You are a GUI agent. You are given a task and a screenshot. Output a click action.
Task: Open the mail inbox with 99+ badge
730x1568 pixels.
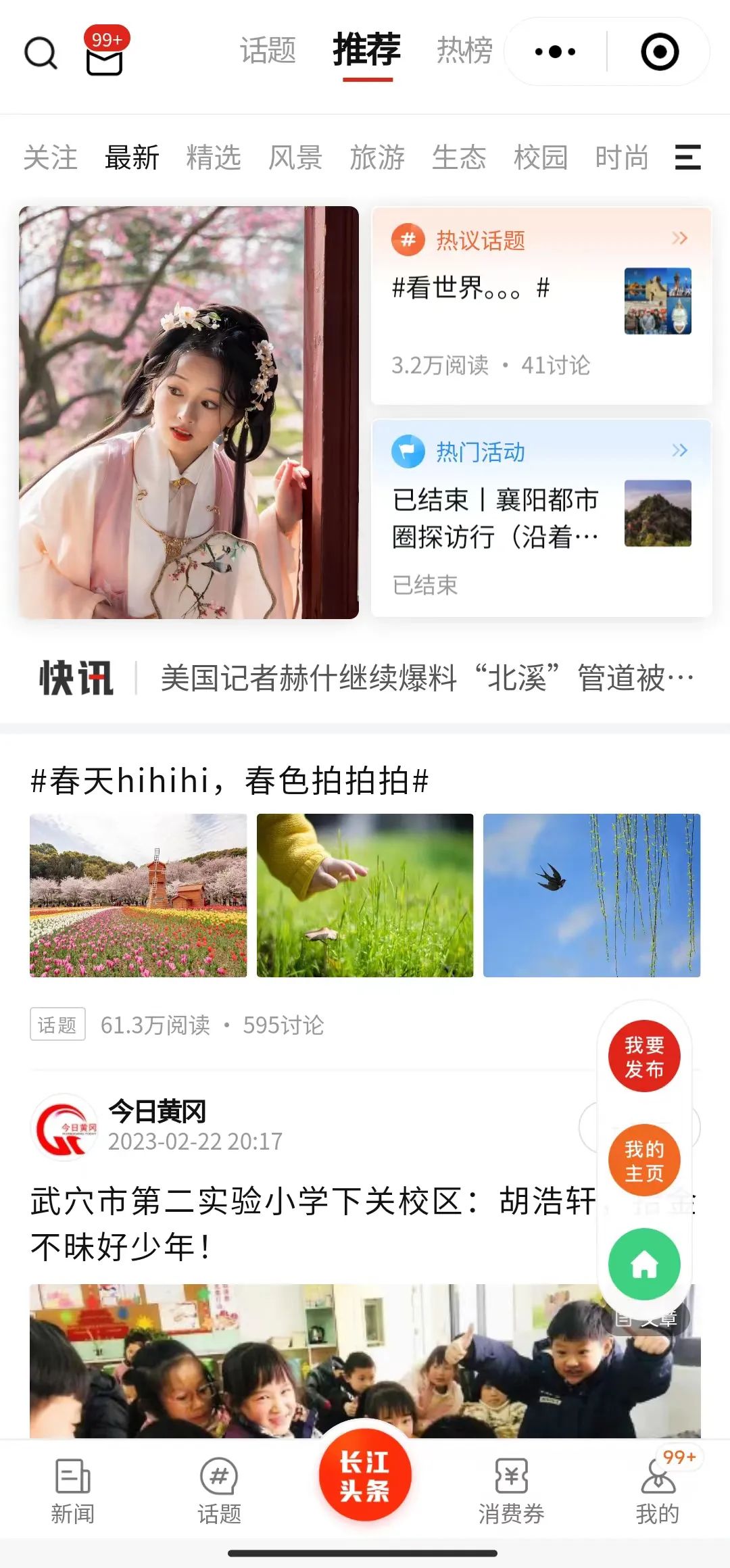105,57
